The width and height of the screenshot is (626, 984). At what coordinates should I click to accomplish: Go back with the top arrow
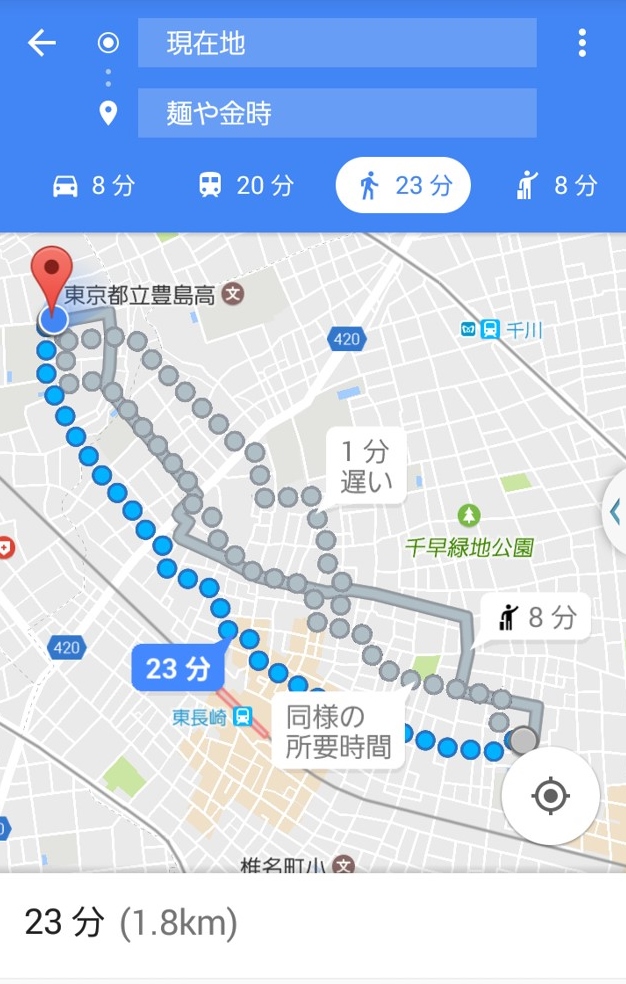[x=42, y=43]
